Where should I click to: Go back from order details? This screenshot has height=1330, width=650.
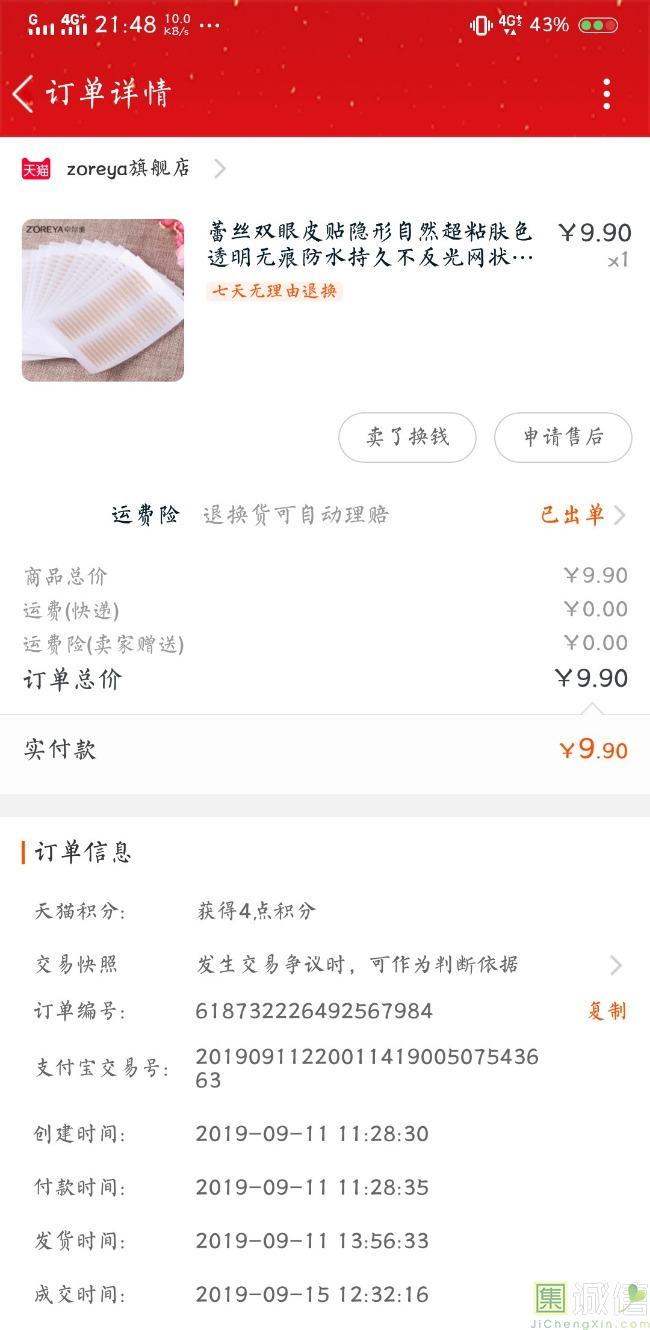point(24,94)
